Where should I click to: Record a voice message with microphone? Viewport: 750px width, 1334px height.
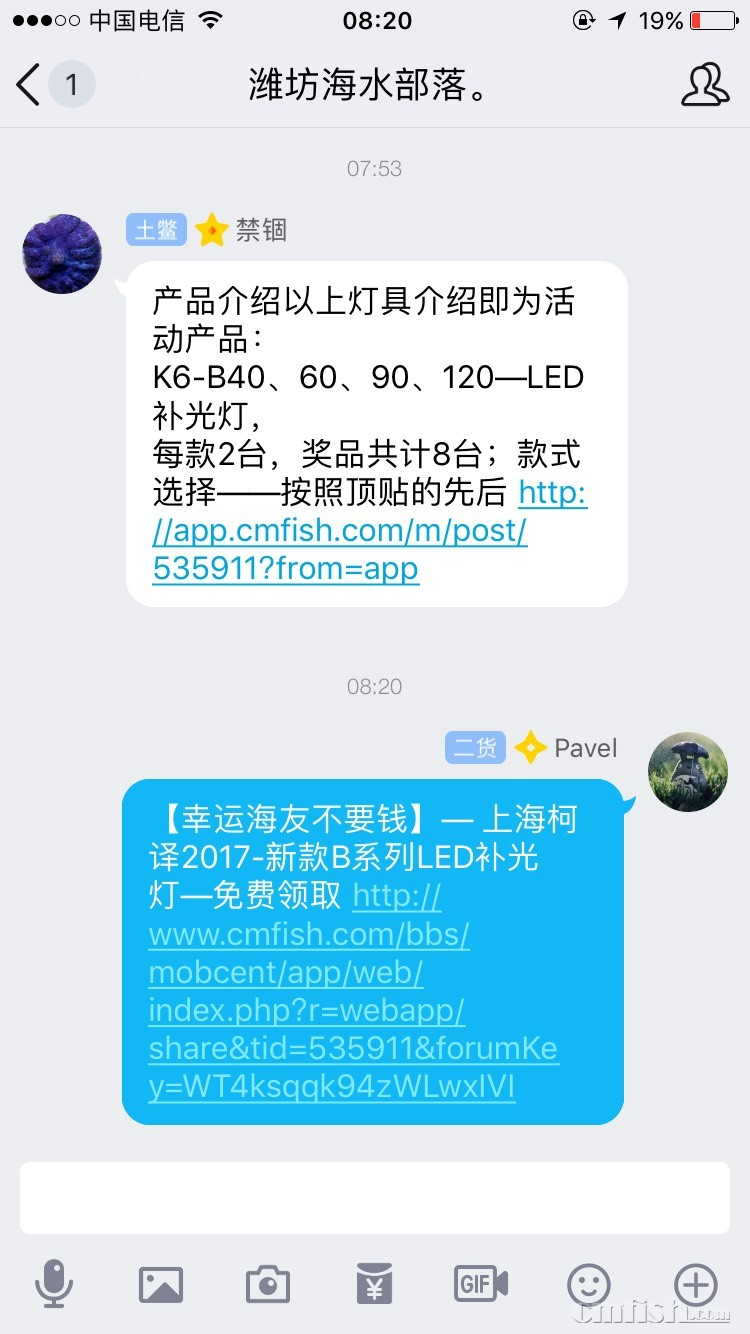tap(54, 1283)
